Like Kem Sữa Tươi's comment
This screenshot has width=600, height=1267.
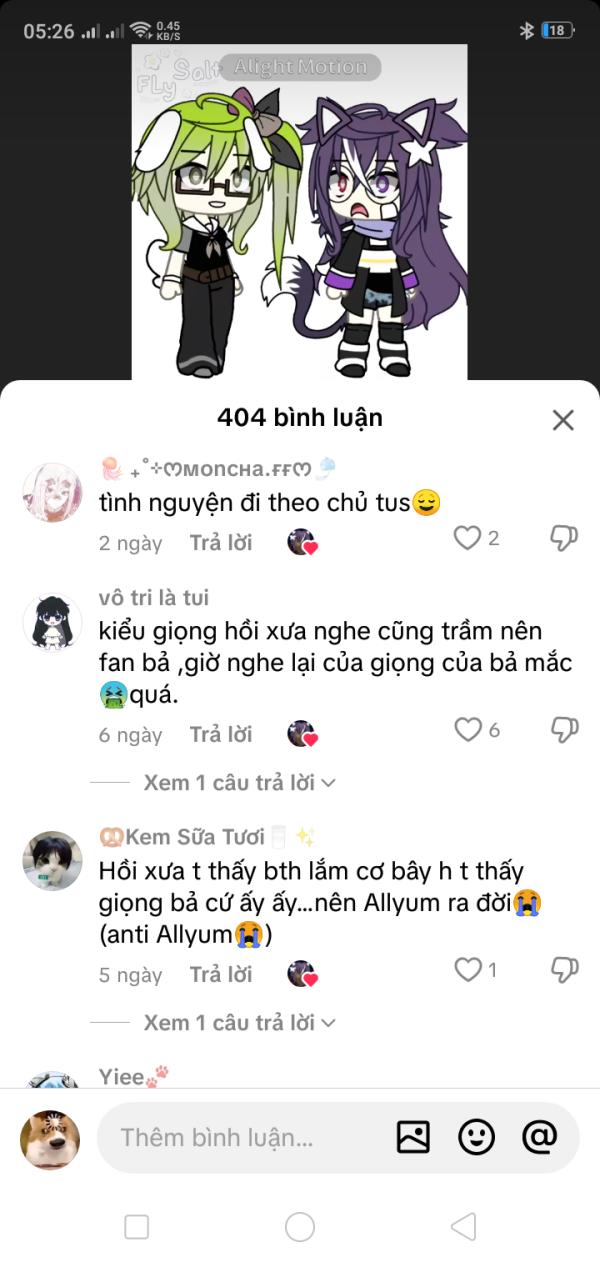[x=468, y=969]
